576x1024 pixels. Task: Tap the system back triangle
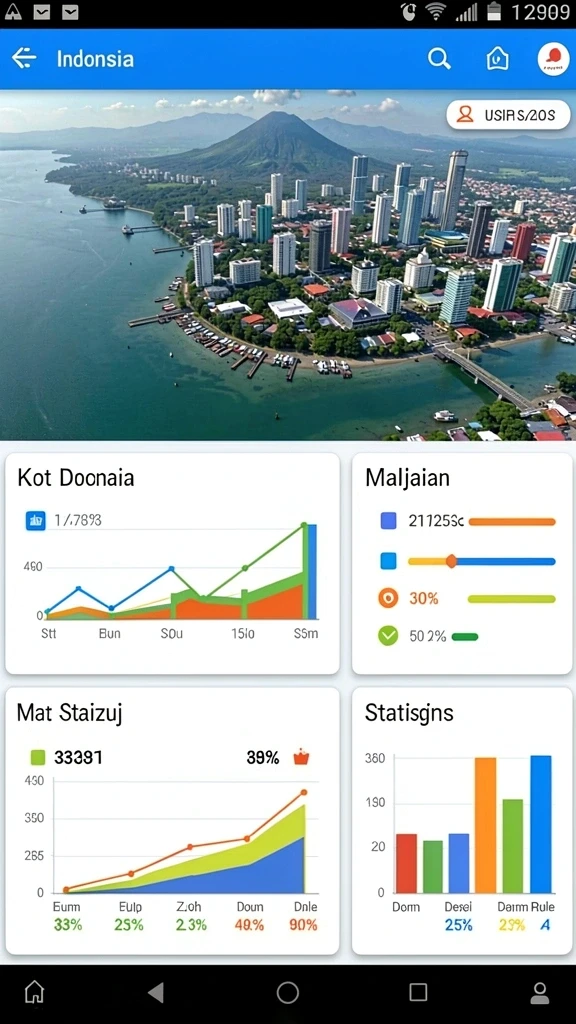pos(155,993)
